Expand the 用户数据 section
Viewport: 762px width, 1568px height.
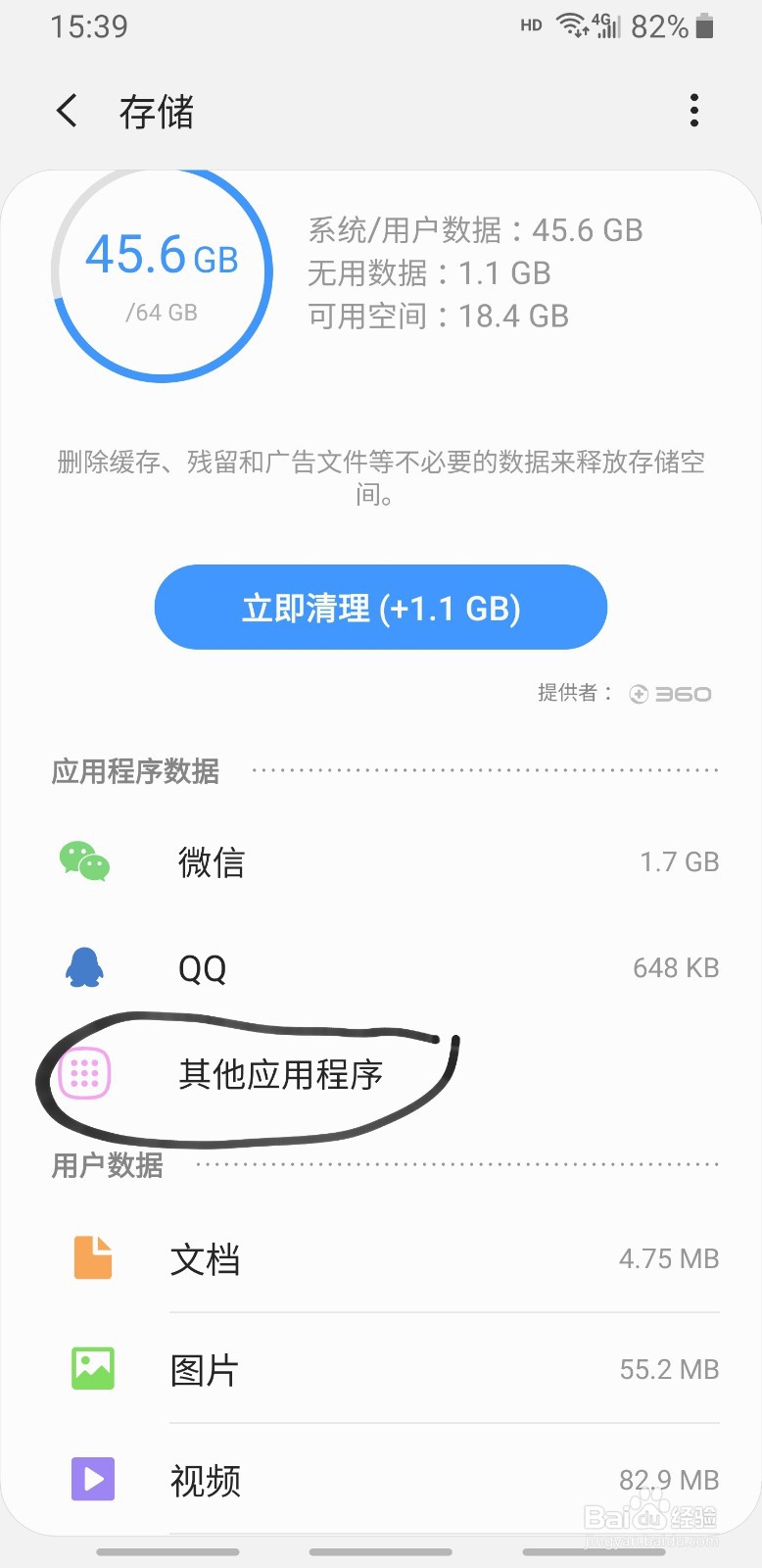(x=107, y=1165)
